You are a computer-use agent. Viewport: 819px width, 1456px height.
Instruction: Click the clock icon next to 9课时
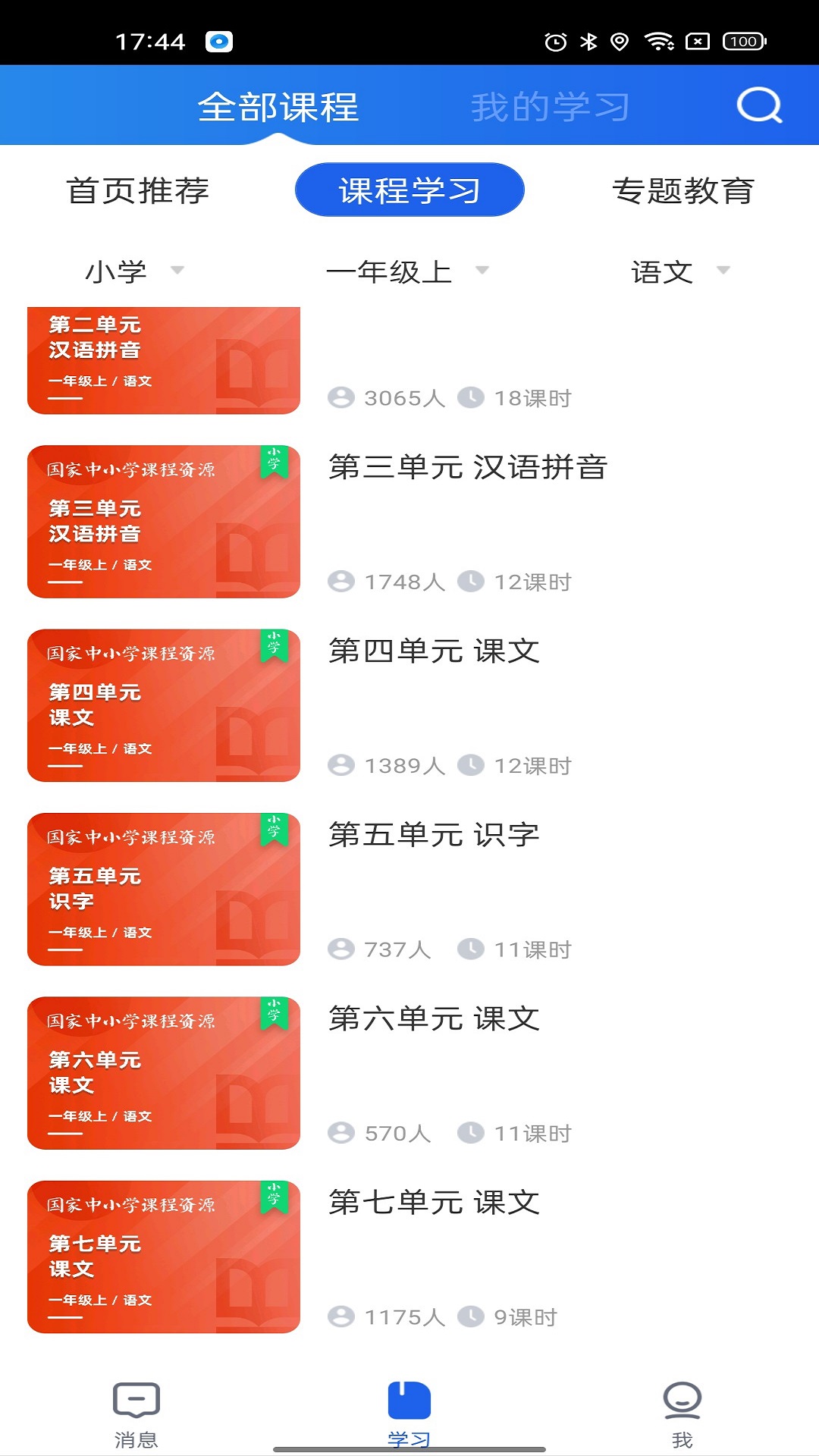pyautogui.click(x=472, y=1317)
